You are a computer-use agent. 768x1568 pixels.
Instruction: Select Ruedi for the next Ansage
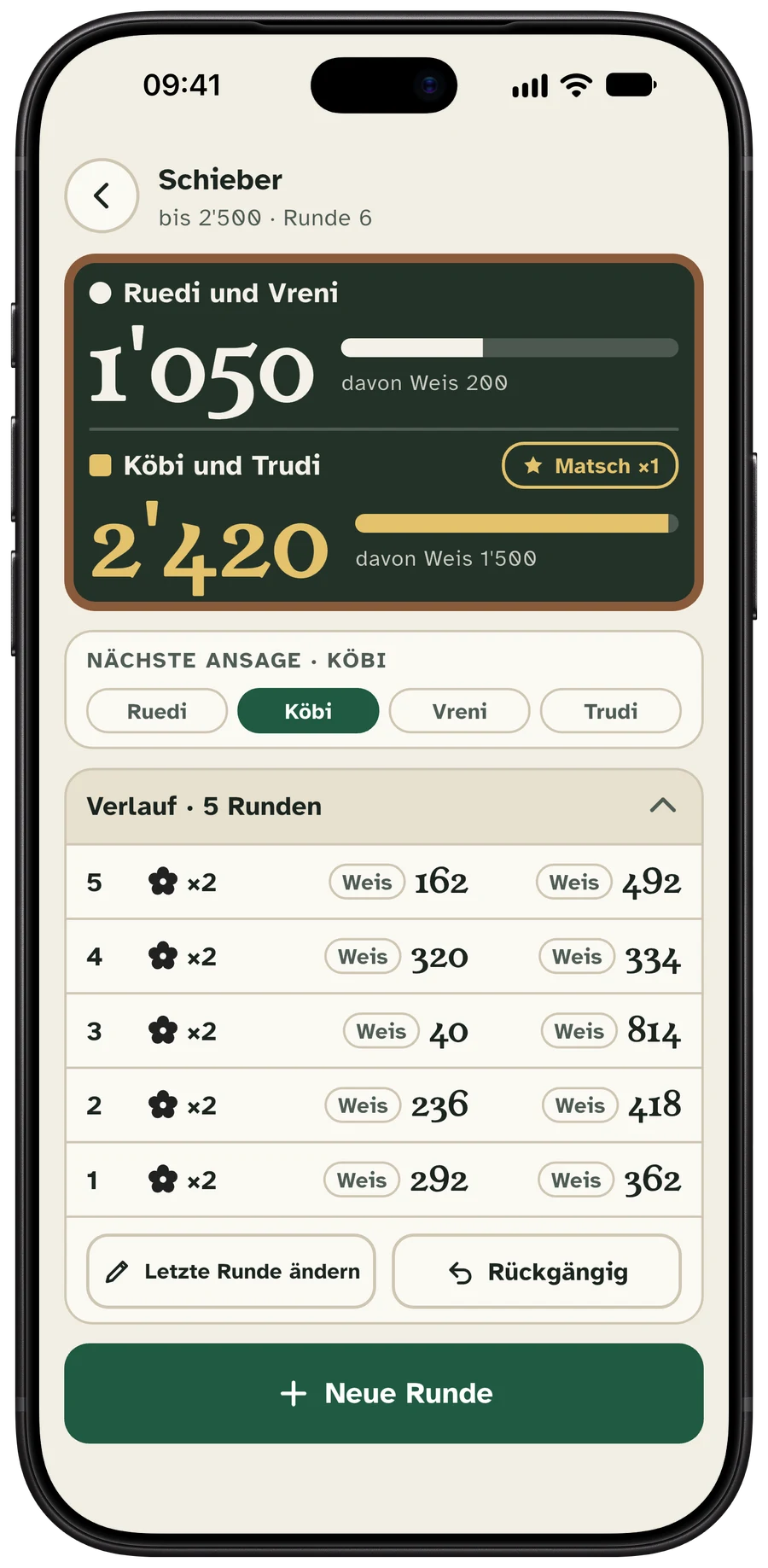click(157, 711)
